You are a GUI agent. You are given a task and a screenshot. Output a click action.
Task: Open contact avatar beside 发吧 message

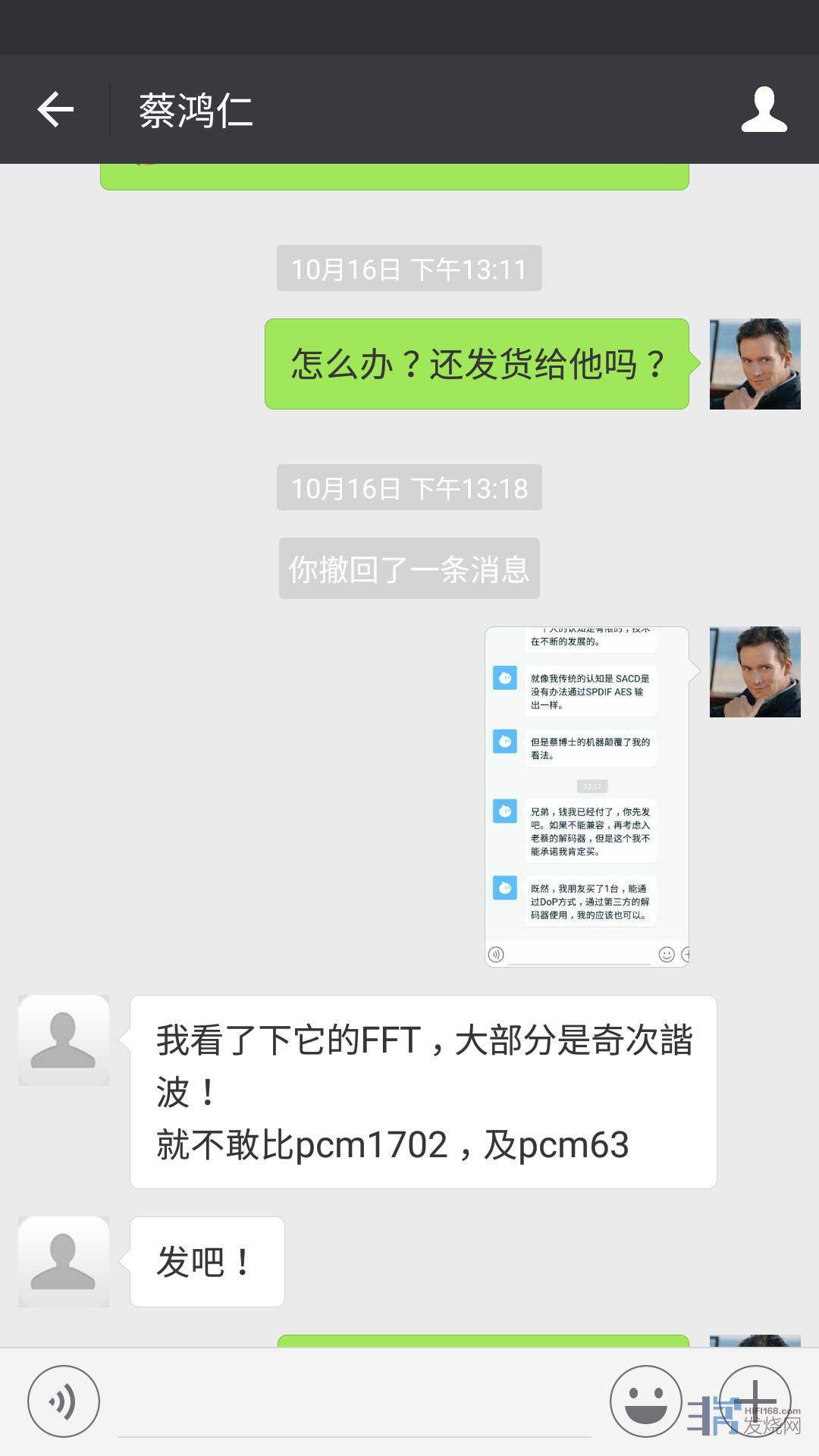64,1261
